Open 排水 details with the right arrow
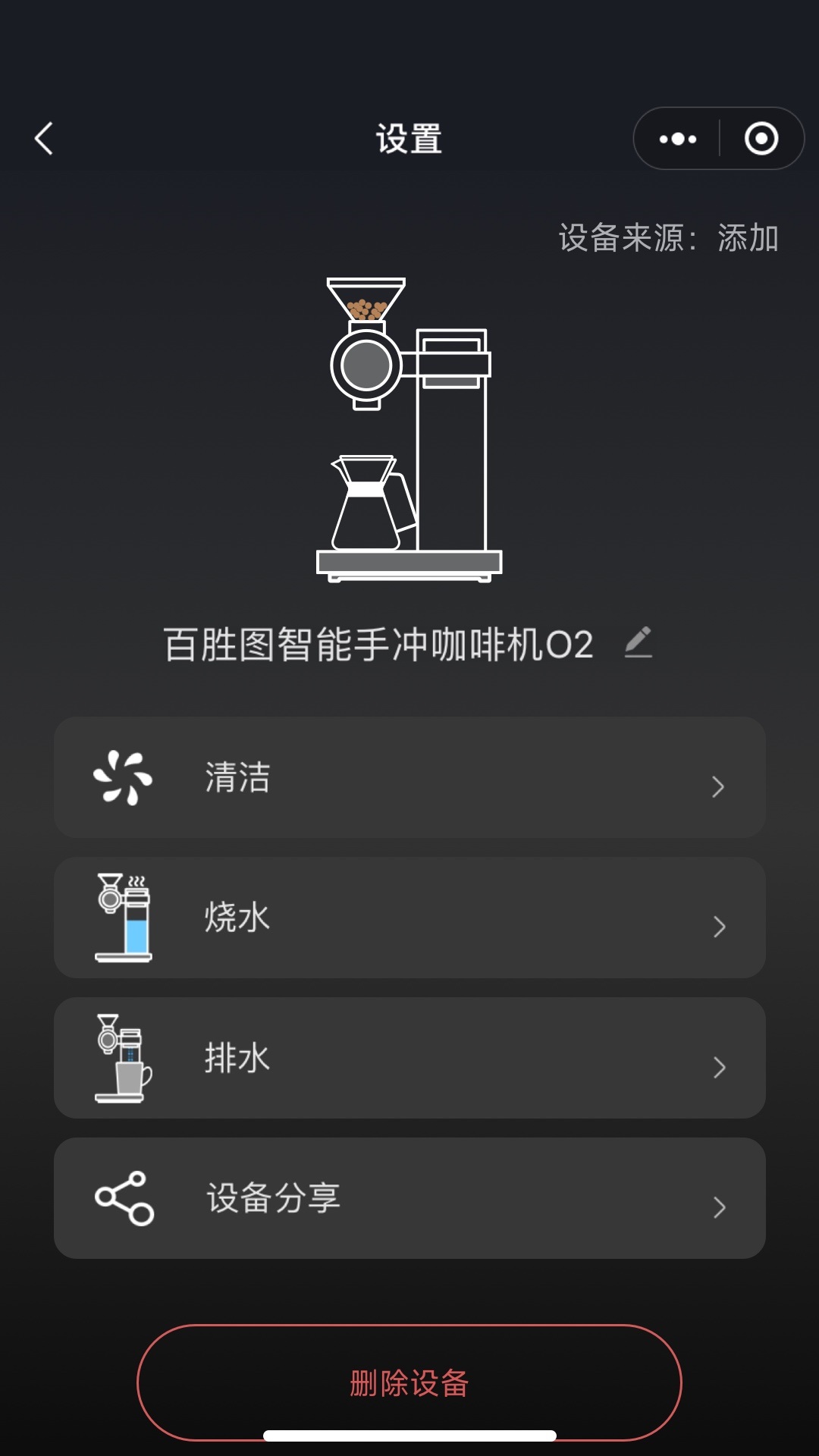Viewport: 819px width, 1456px height. click(x=719, y=1069)
